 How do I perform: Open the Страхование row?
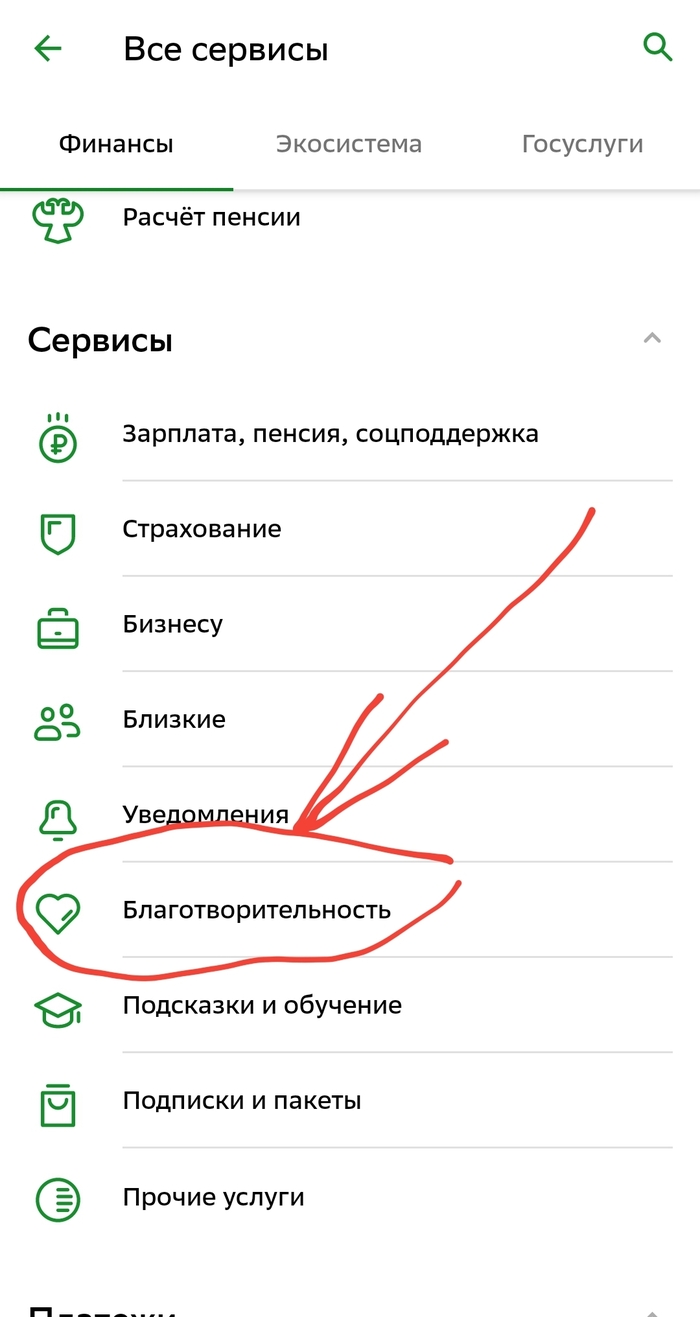click(202, 529)
